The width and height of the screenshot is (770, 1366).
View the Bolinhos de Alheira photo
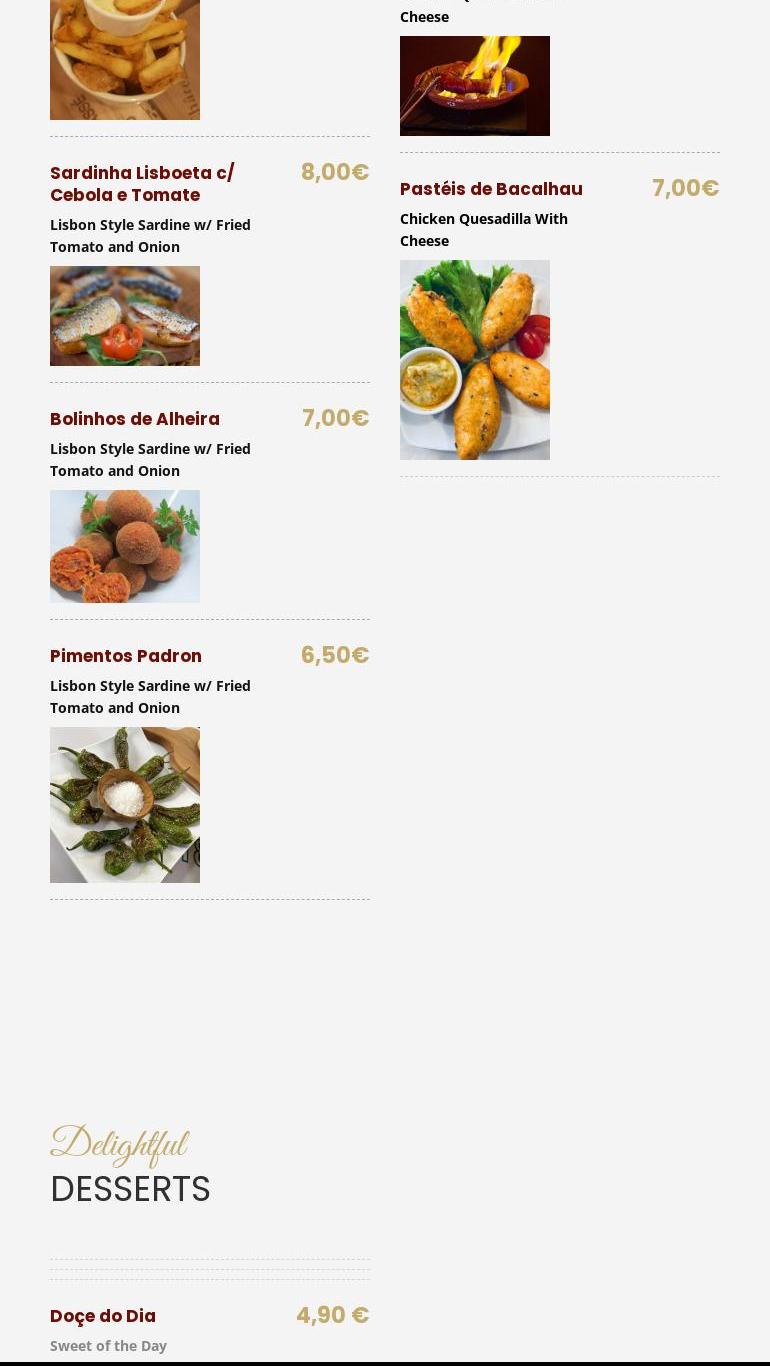125,546
